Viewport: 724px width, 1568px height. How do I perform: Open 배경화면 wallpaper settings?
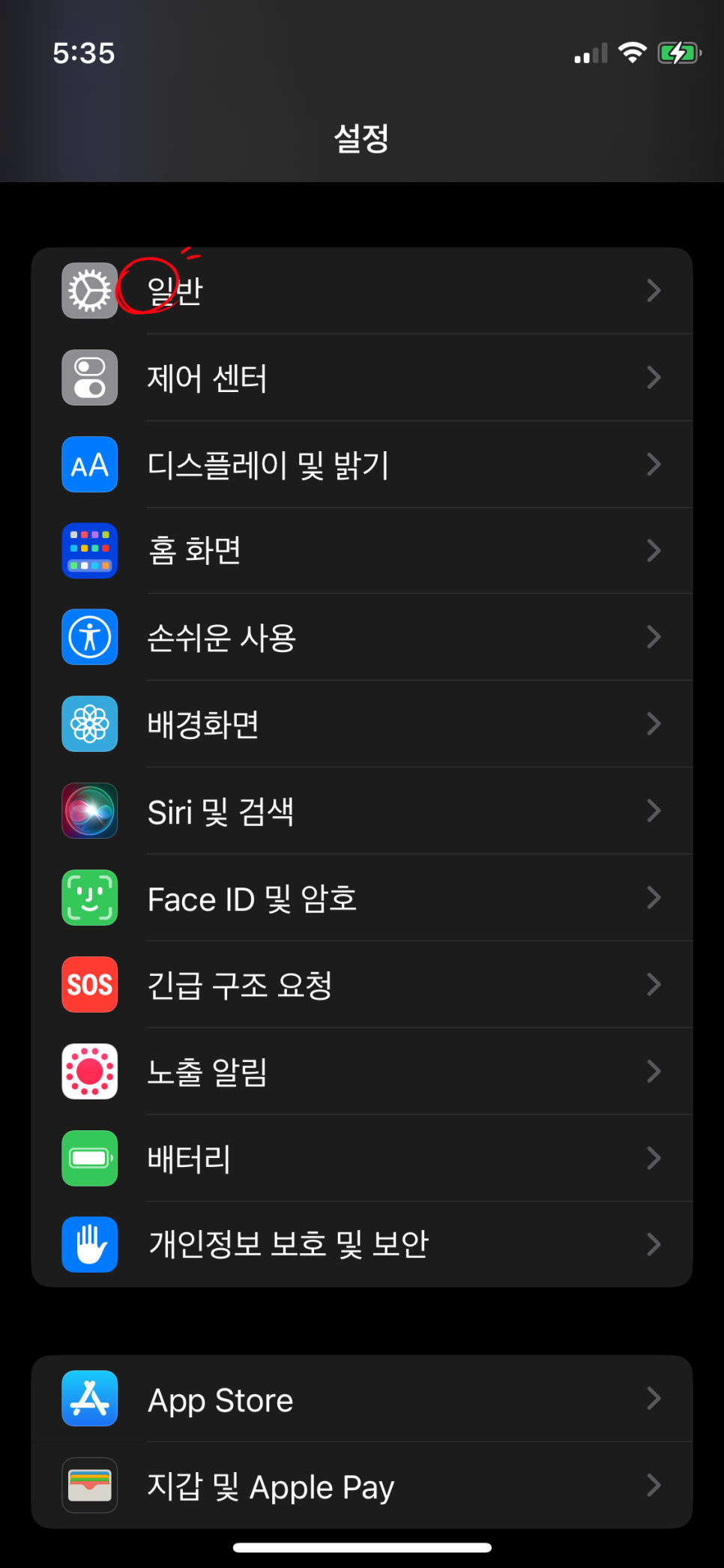362,724
